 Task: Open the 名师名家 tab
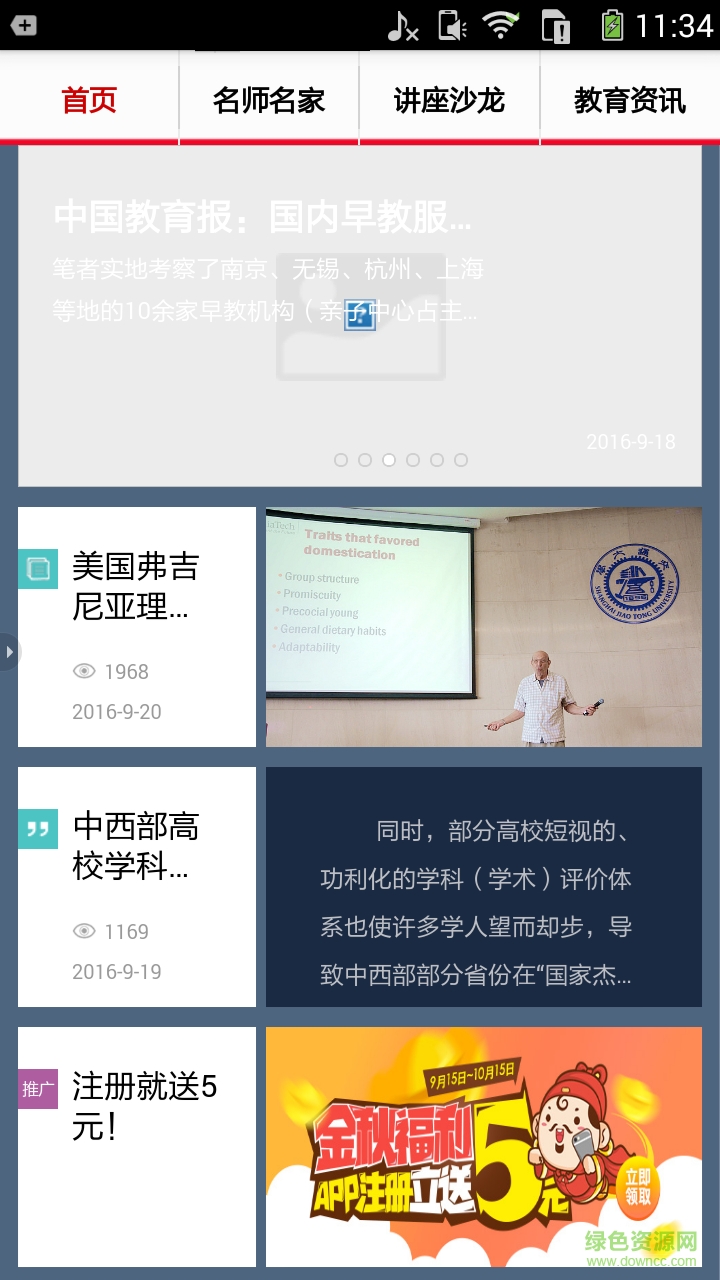pyautogui.click(x=269, y=100)
